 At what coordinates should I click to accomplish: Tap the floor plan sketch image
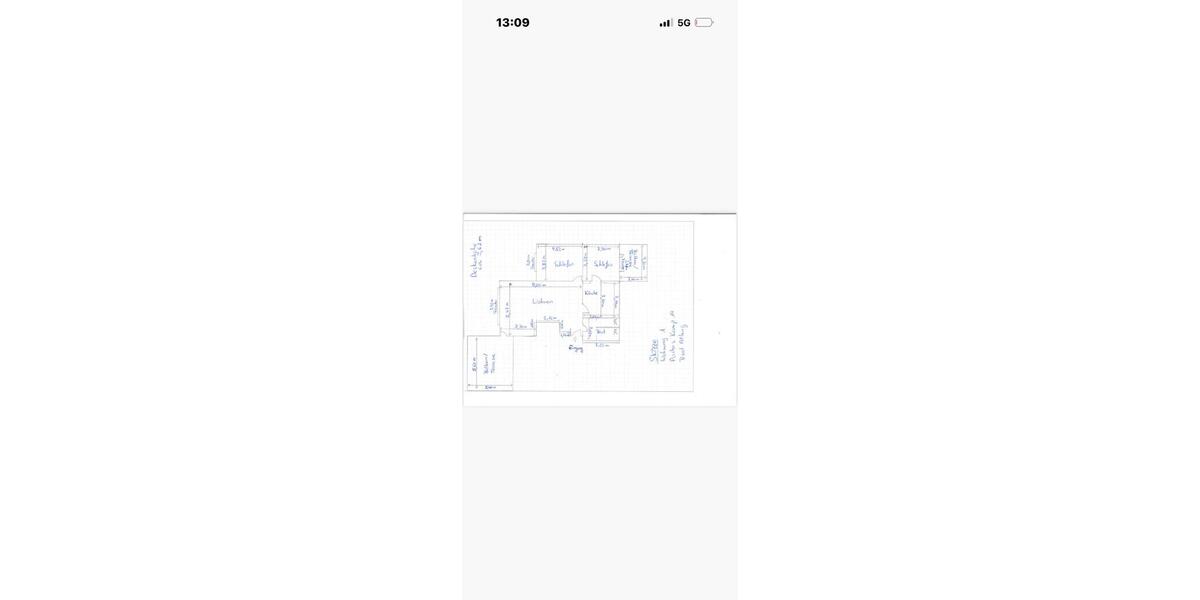[599, 310]
